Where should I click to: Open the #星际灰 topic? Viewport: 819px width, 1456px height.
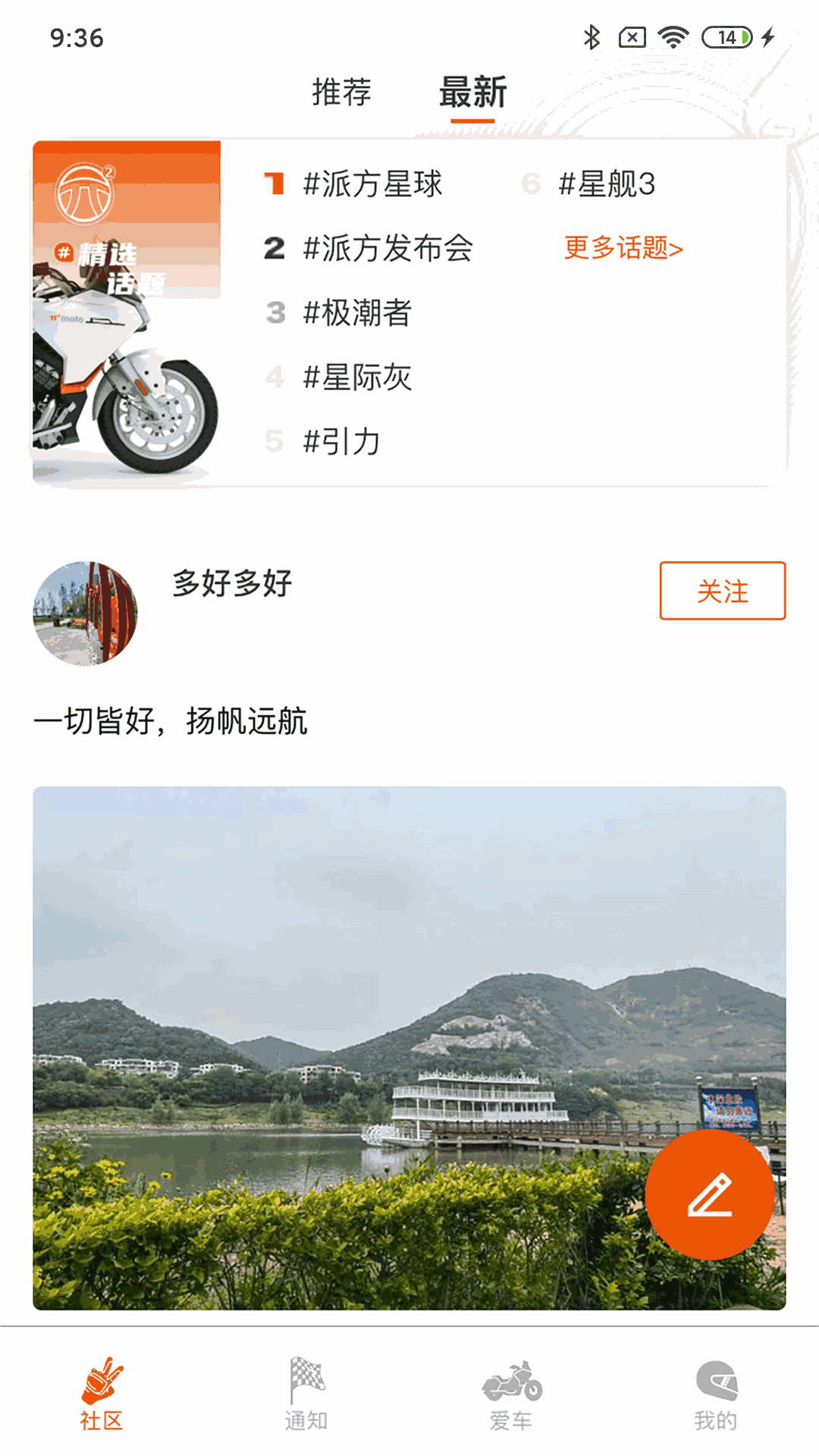pos(356,377)
